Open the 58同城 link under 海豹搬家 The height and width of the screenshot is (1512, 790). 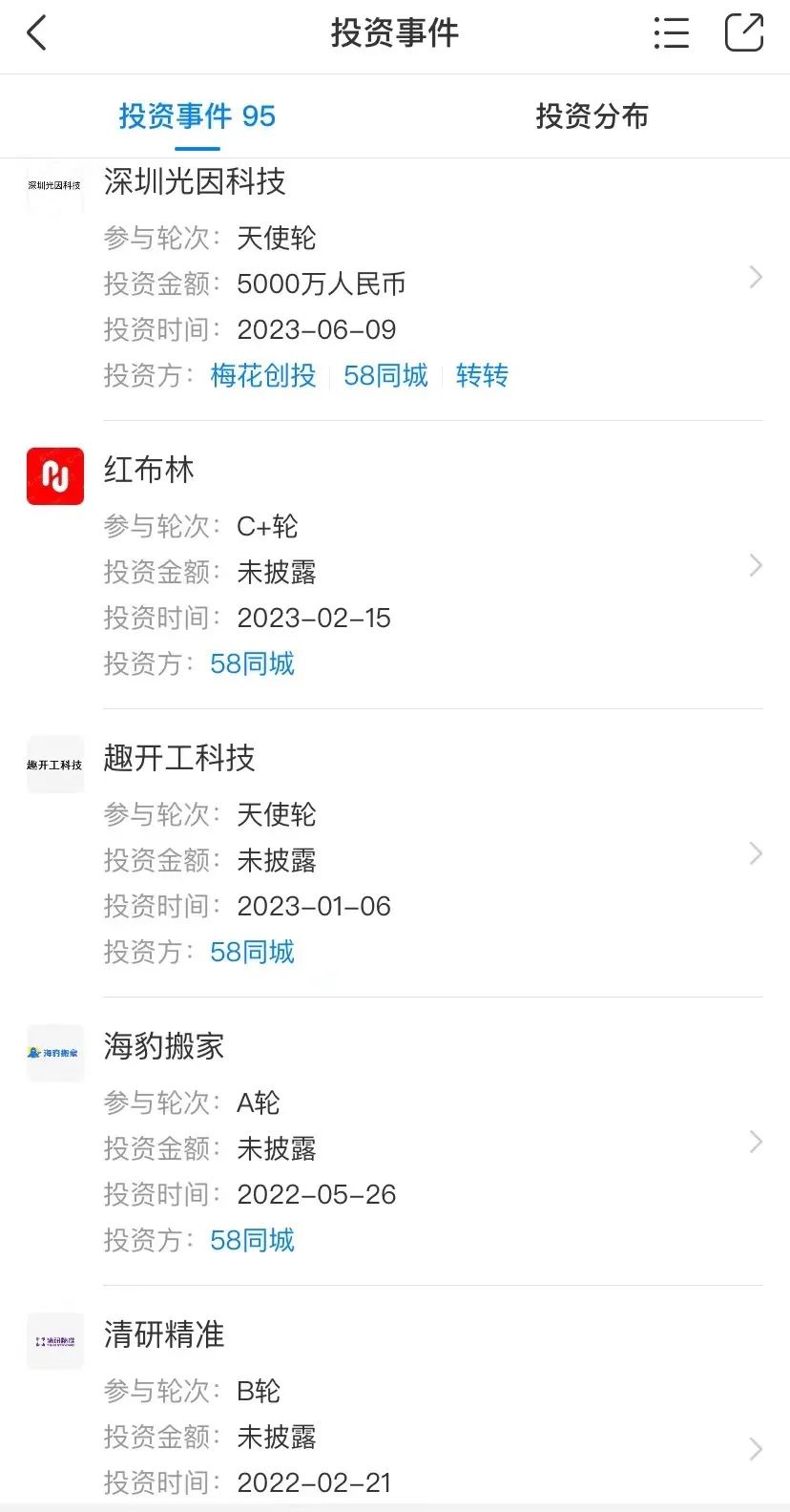click(x=252, y=1240)
